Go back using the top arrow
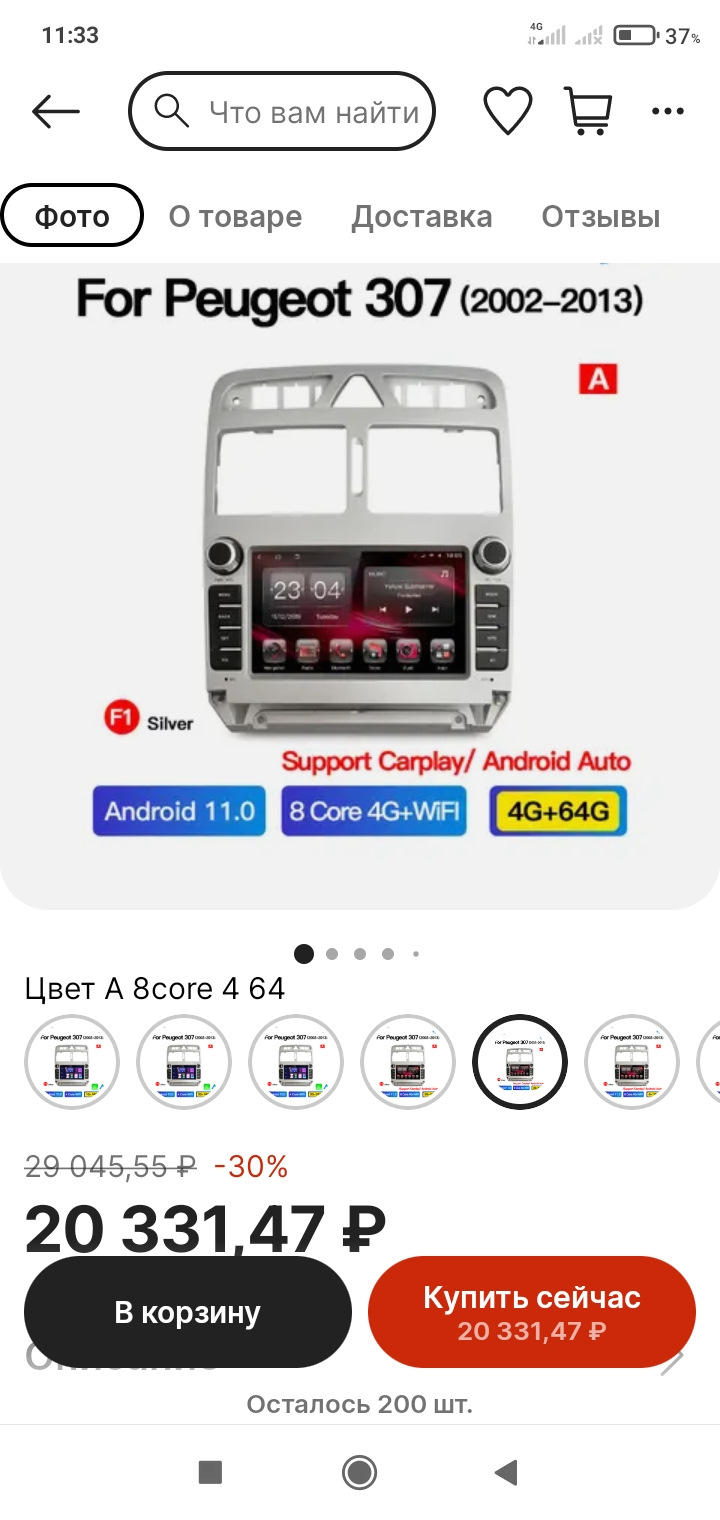The image size is (720, 1520). 55,111
